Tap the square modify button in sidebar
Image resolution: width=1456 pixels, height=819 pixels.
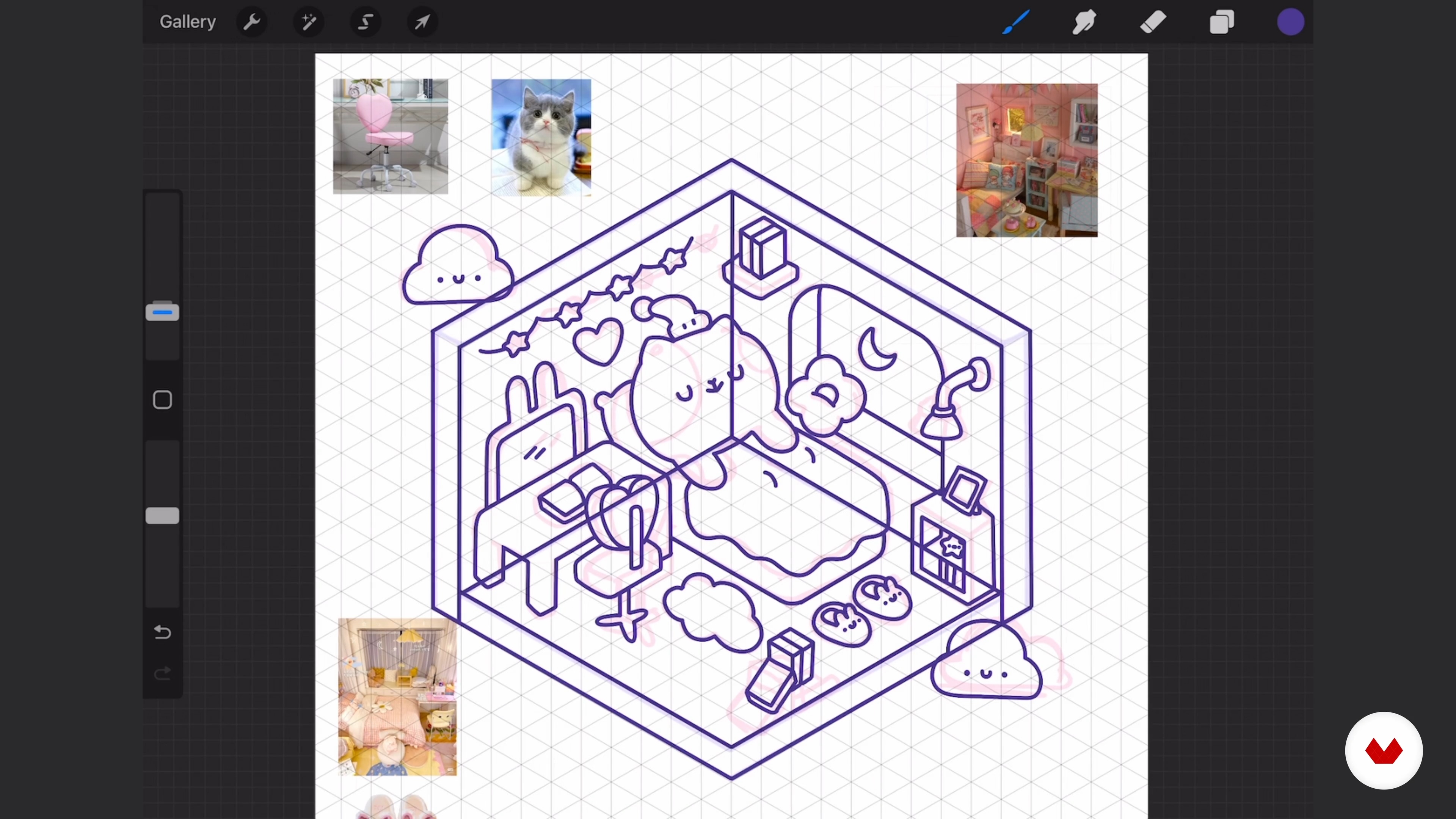(162, 400)
